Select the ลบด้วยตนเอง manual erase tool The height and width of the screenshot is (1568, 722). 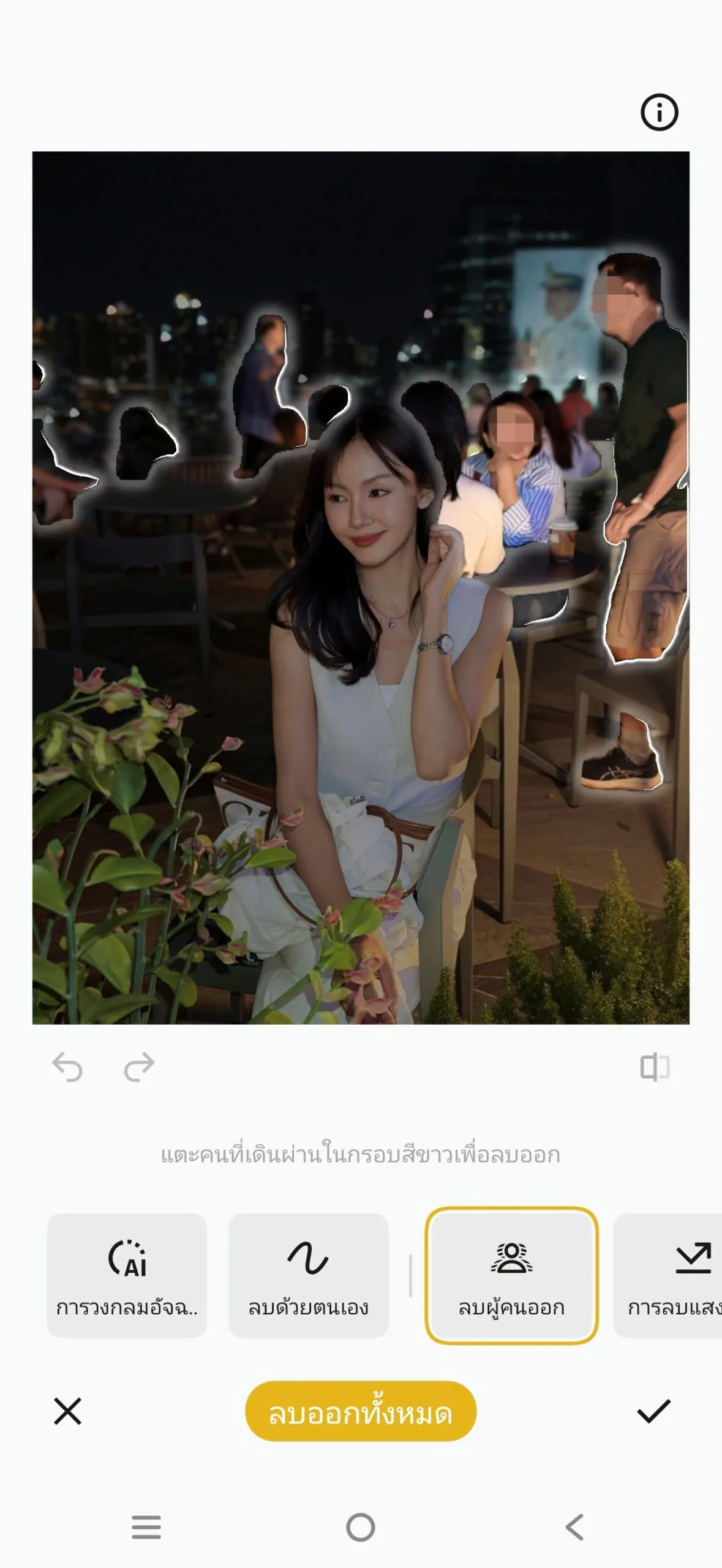(x=308, y=1275)
